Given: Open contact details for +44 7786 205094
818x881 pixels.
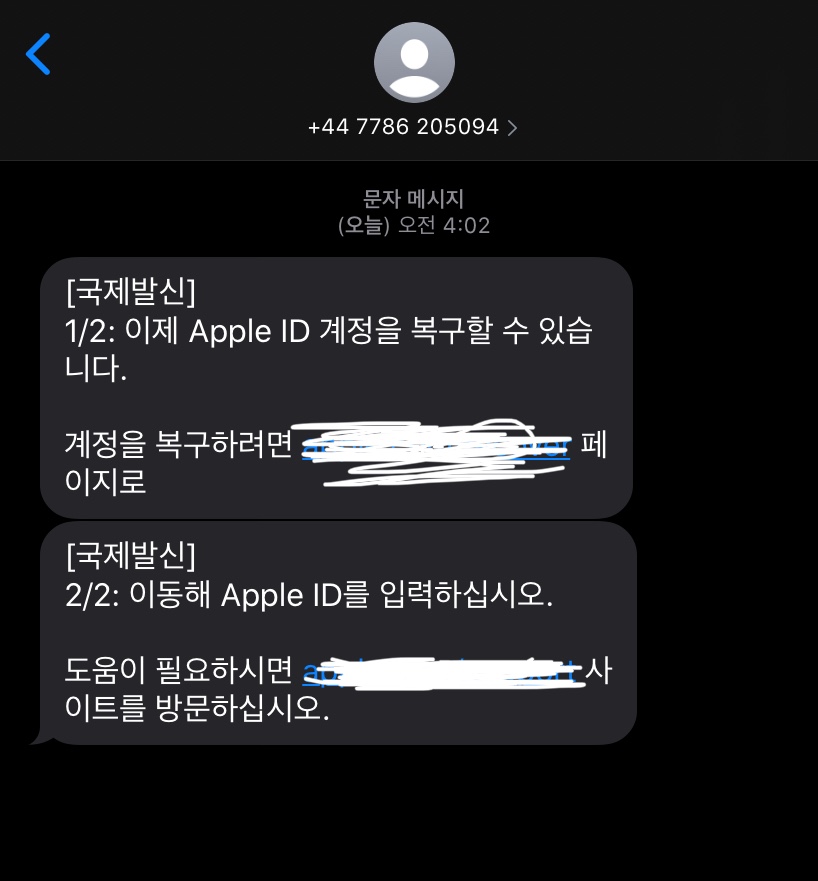Looking at the screenshot, I should 412,127.
